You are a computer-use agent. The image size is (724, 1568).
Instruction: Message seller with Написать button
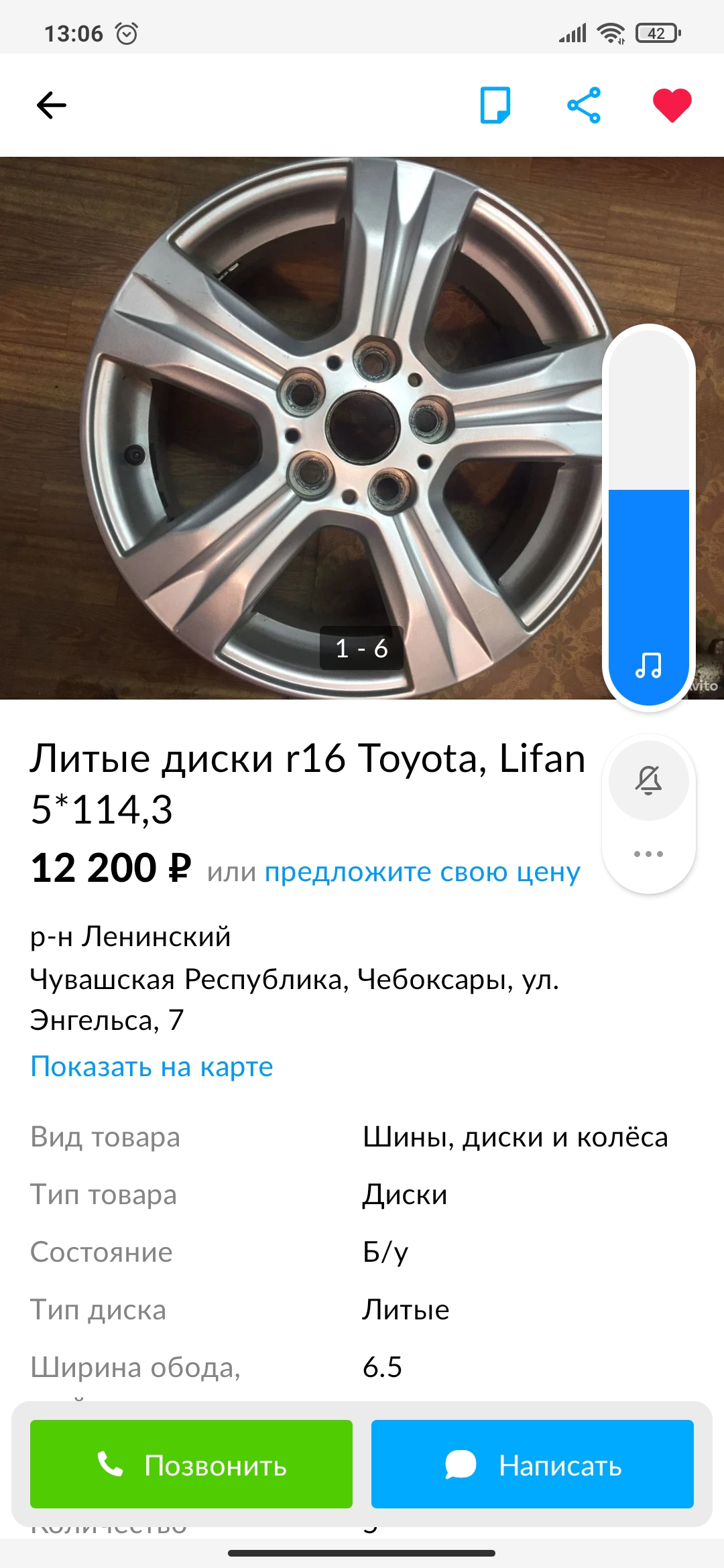[532, 1465]
